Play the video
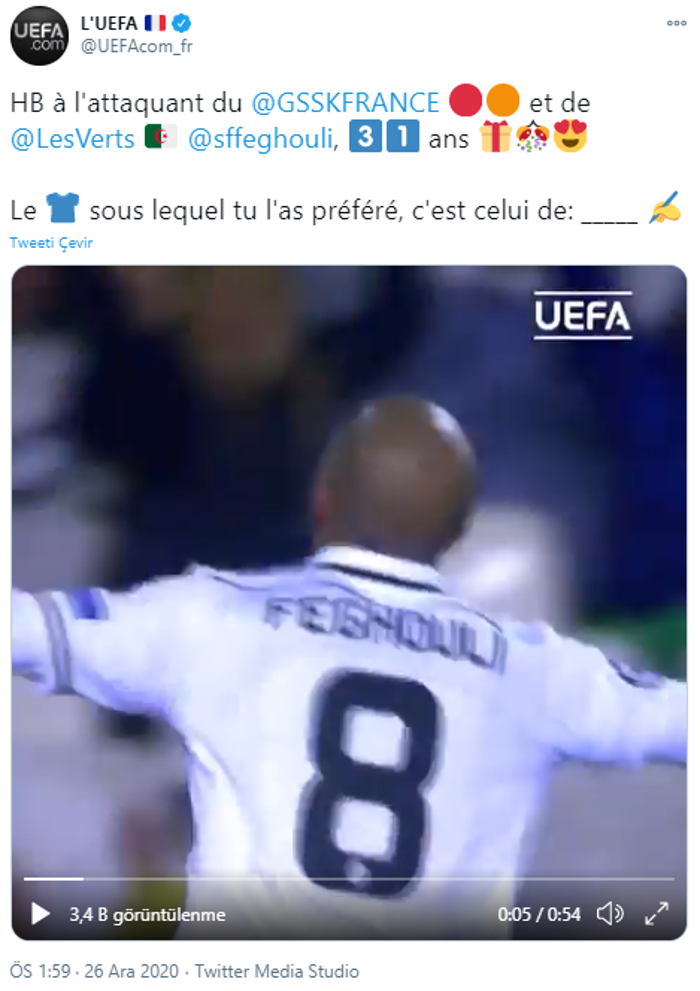This screenshot has height=991, width=700. click(40, 913)
